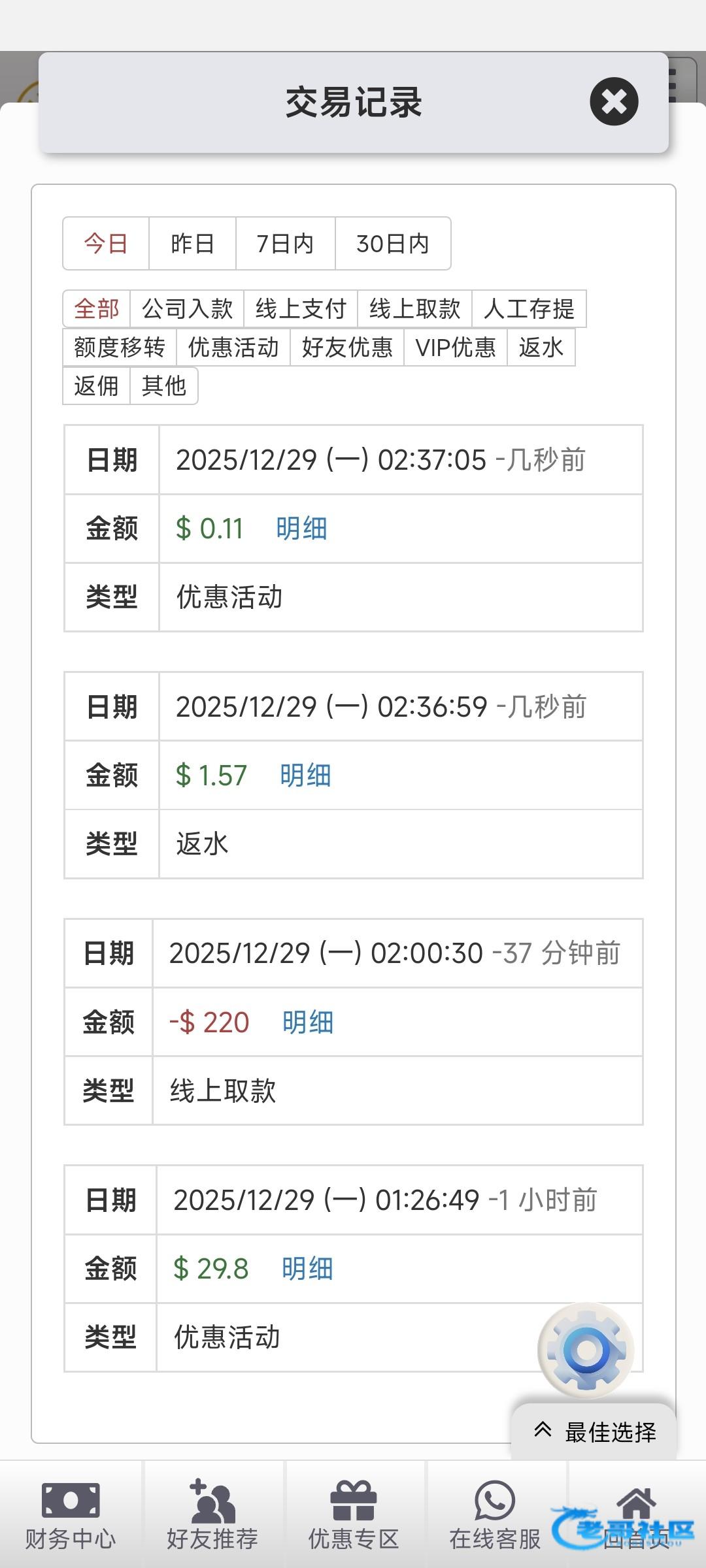
Task: Open 明细 for the $ 29.8 record
Action: coord(307,1269)
